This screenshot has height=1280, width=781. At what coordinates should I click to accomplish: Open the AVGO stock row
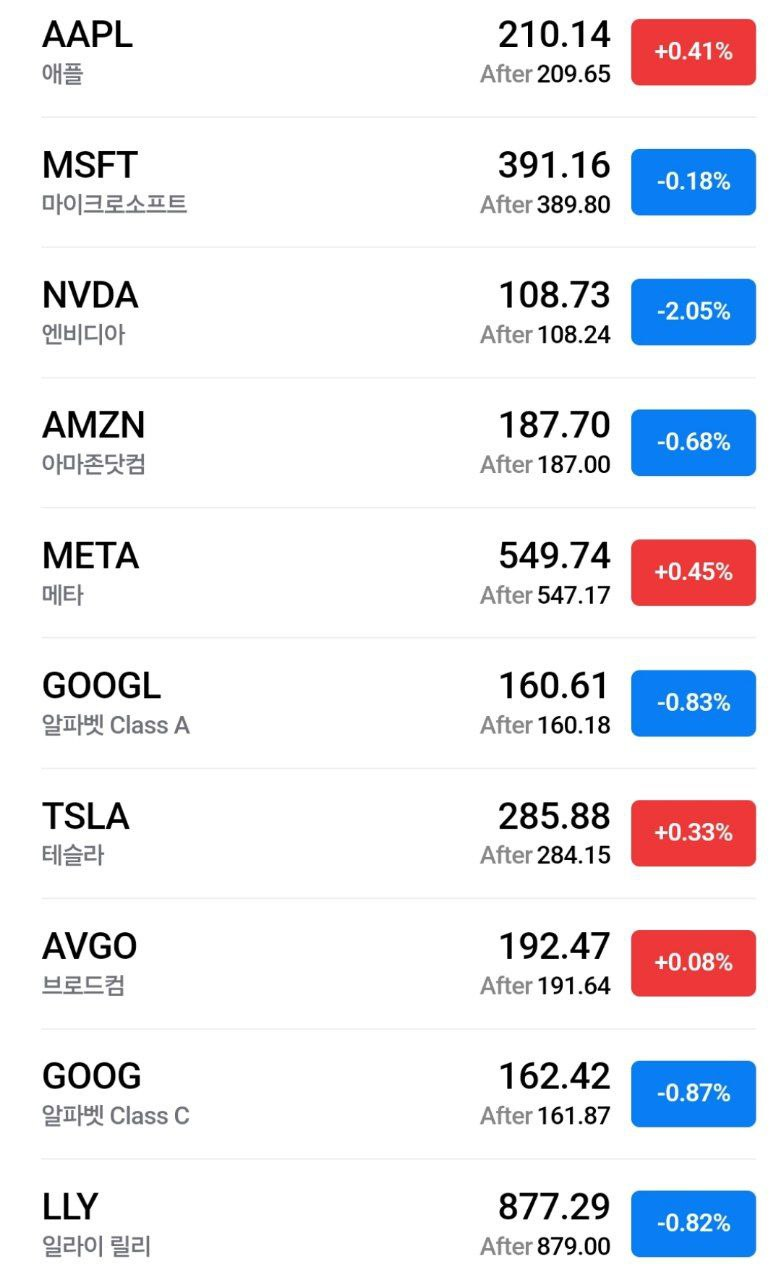tap(300, 963)
